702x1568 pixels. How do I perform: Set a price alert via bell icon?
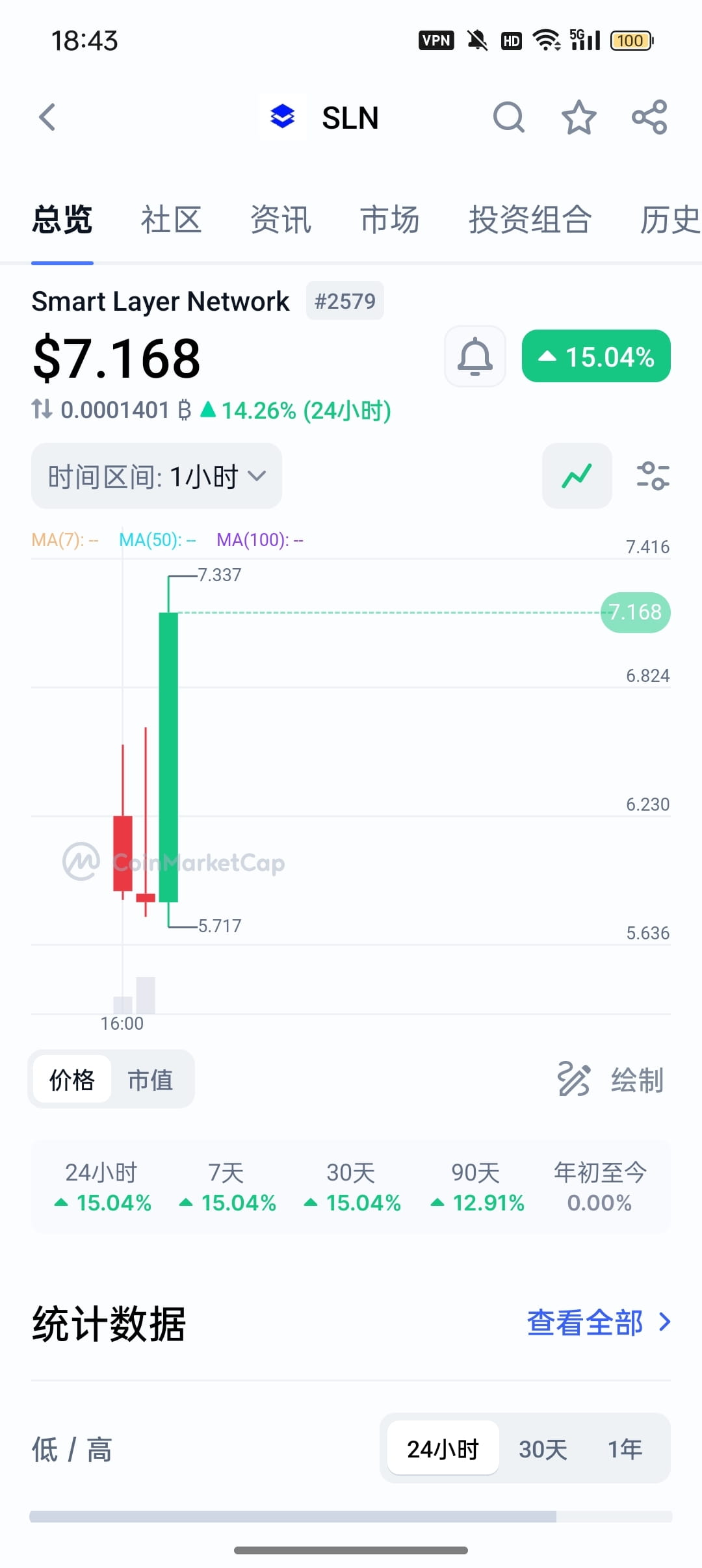(x=474, y=356)
